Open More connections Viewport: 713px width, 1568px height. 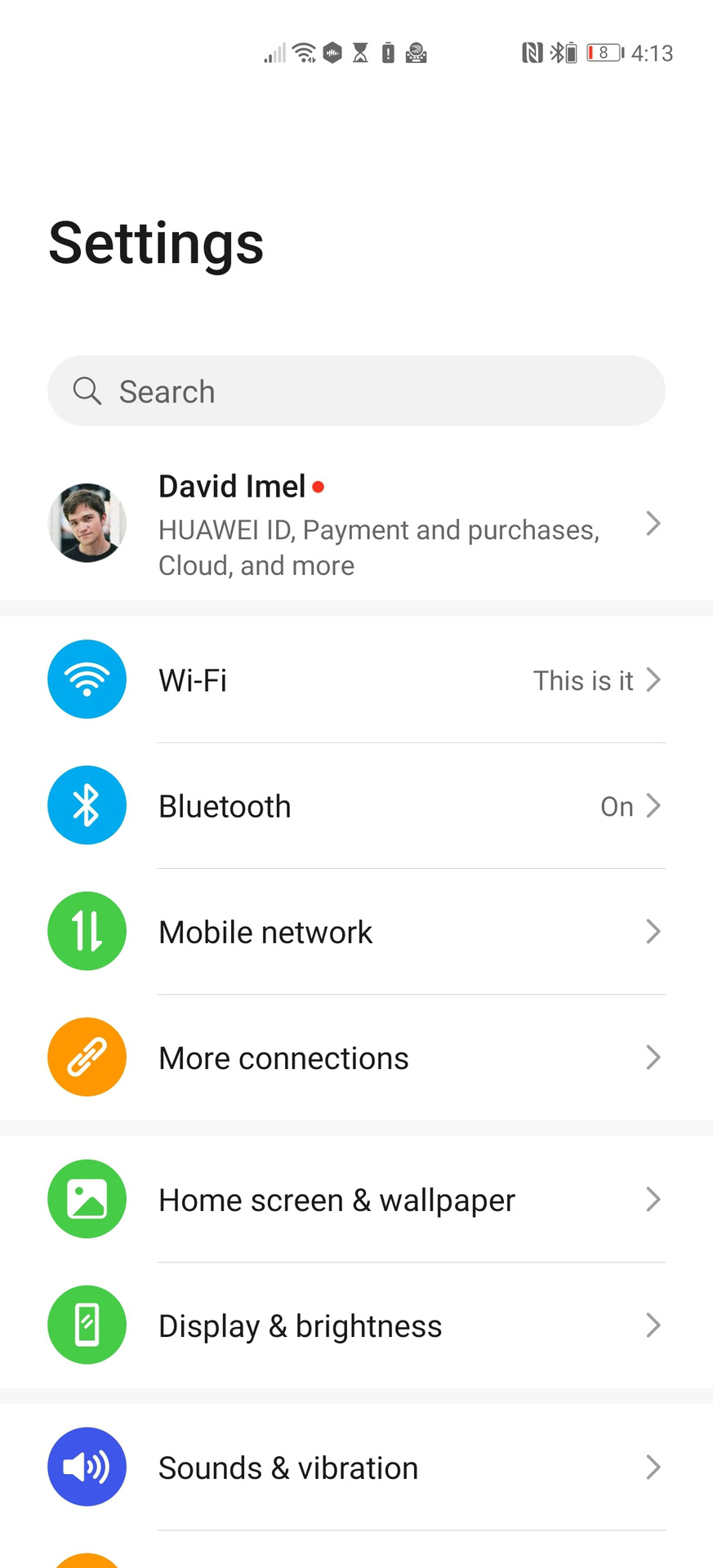tap(356, 1058)
